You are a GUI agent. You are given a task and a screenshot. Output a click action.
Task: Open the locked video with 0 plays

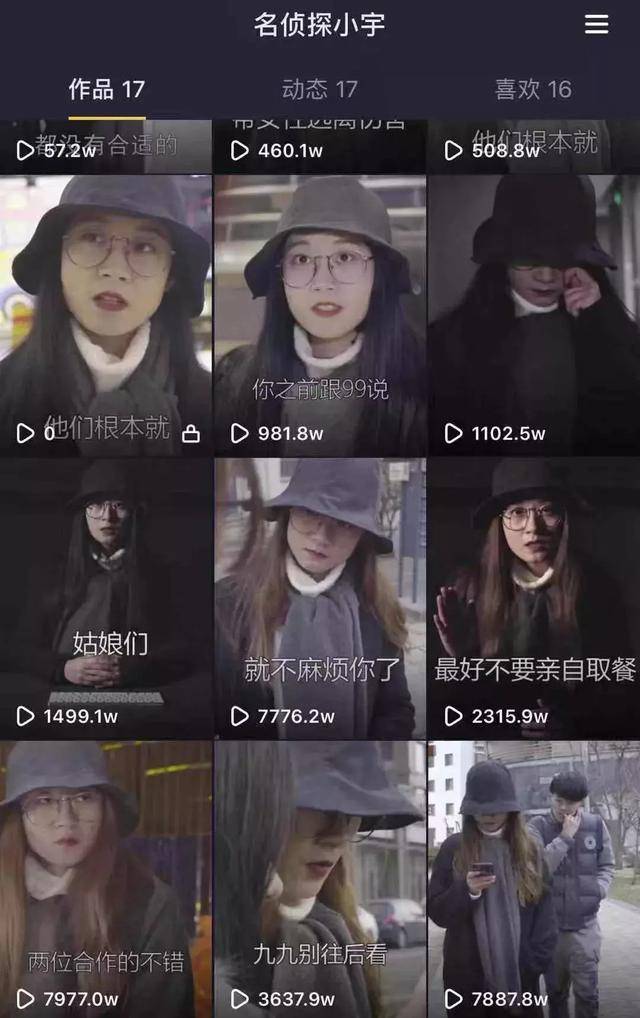[x=105, y=315]
